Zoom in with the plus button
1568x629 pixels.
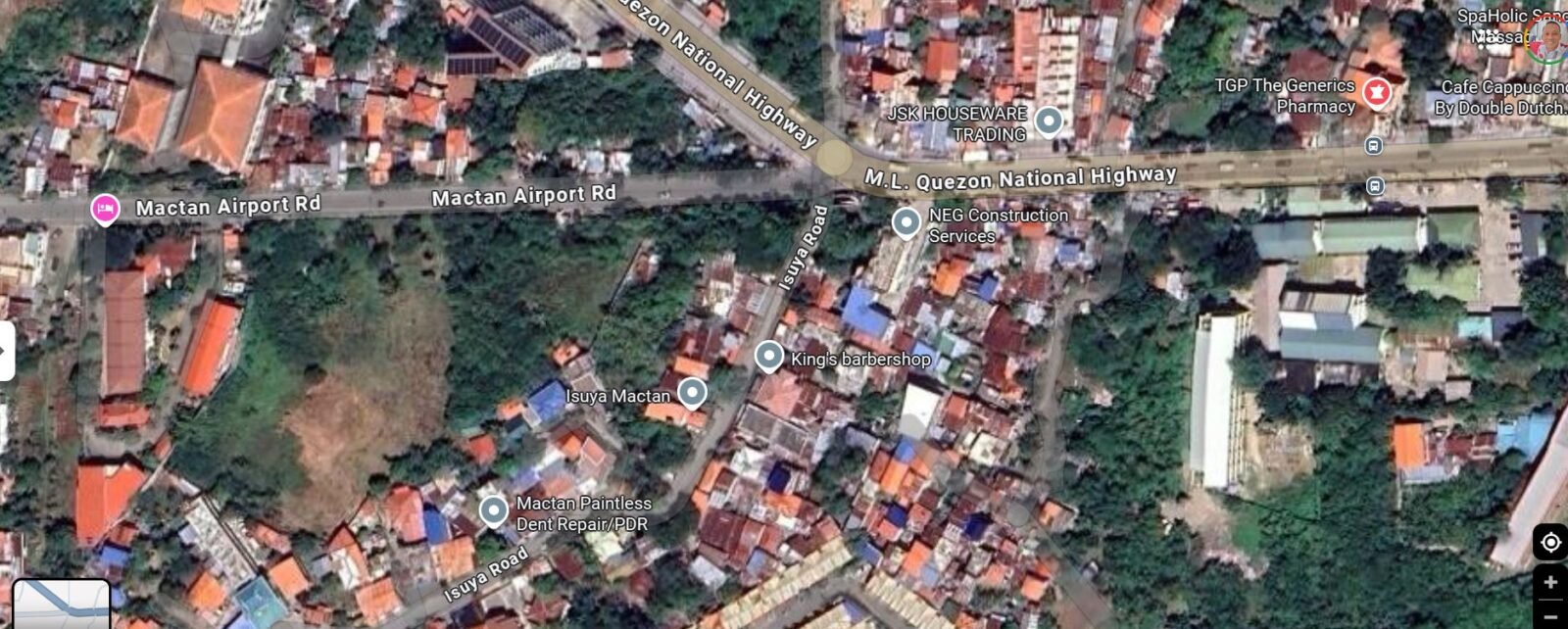coord(1550,583)
